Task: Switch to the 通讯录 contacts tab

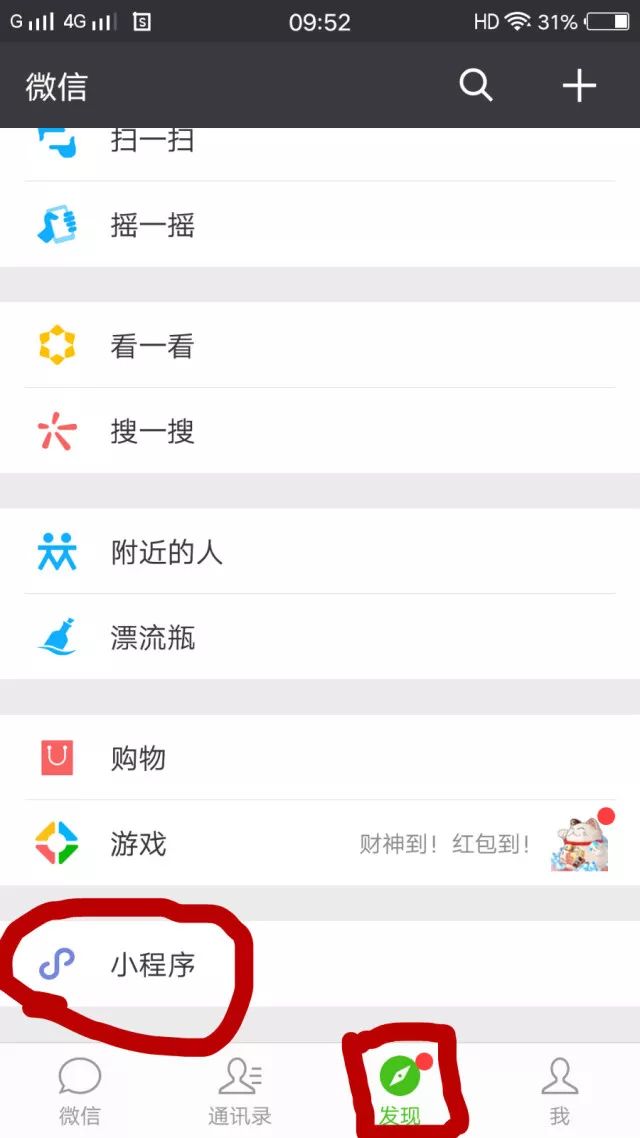Action: coord(239,1091)
